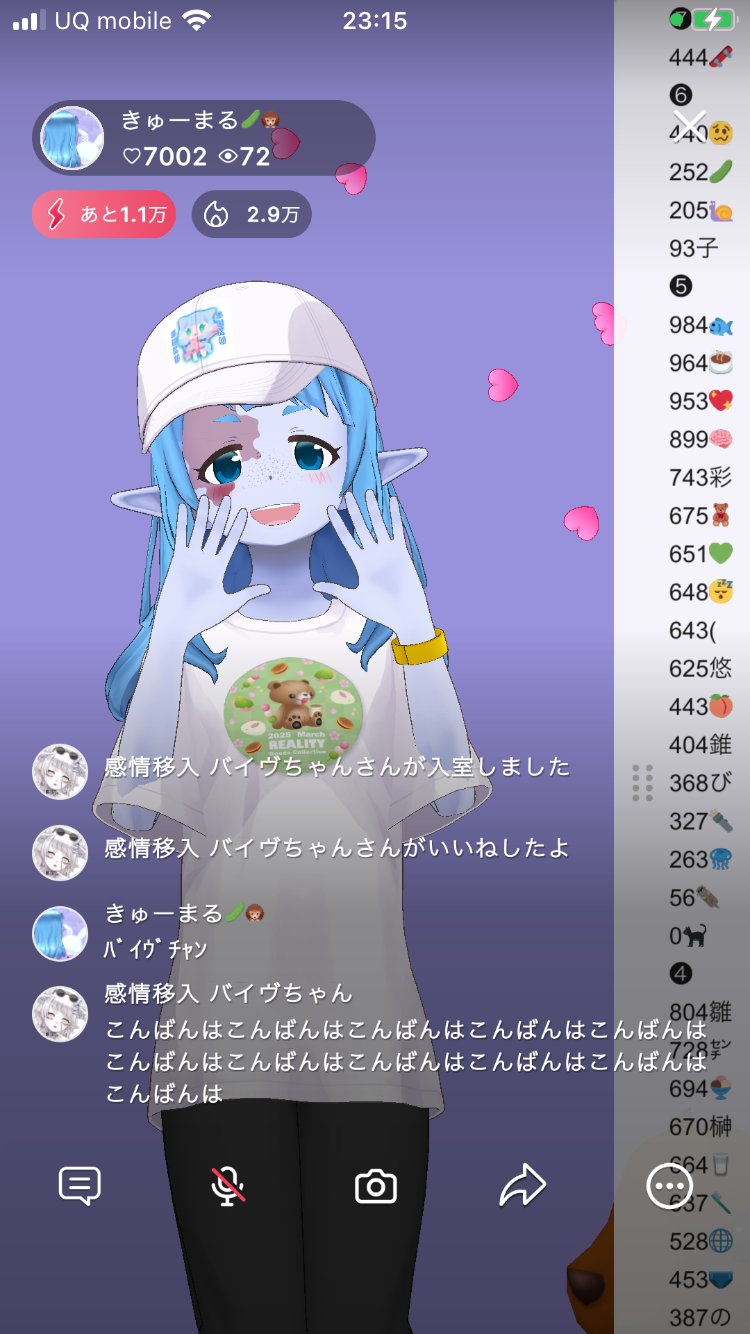This screenshot has height=1334, width=750.
Task: Open the three-dot more options menu
Action: 668,1187
